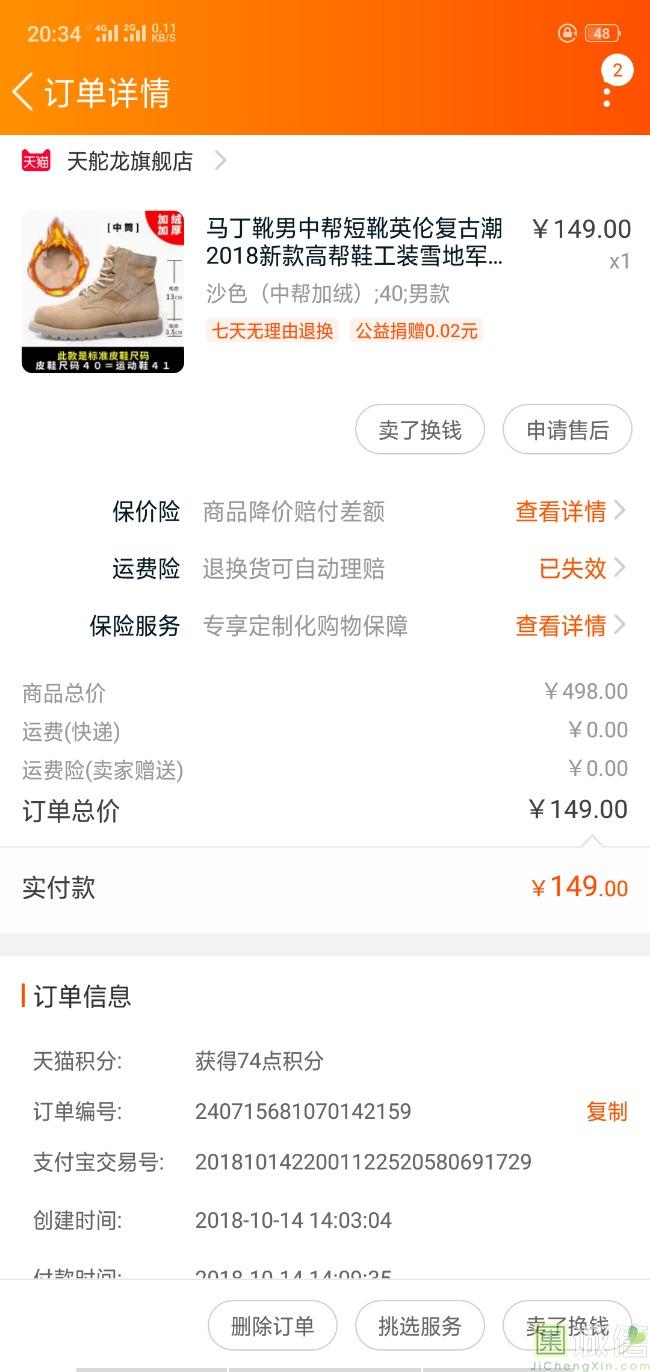The width and height of the screenshot is (650, 1372).
Task: Go back from order details
Action: click(24, 92)
